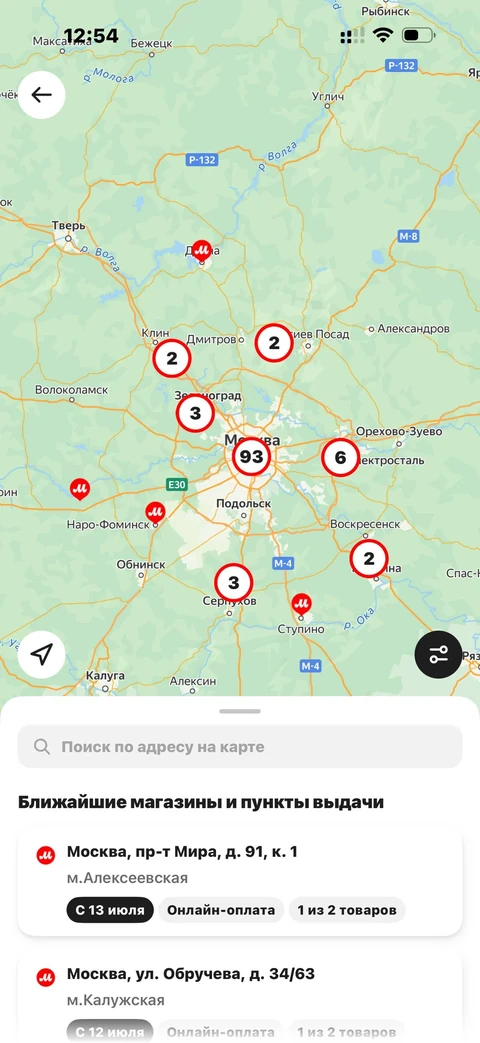Open the 93-store cluster over Moscow

pyautogui.click(x=251, y=457)
